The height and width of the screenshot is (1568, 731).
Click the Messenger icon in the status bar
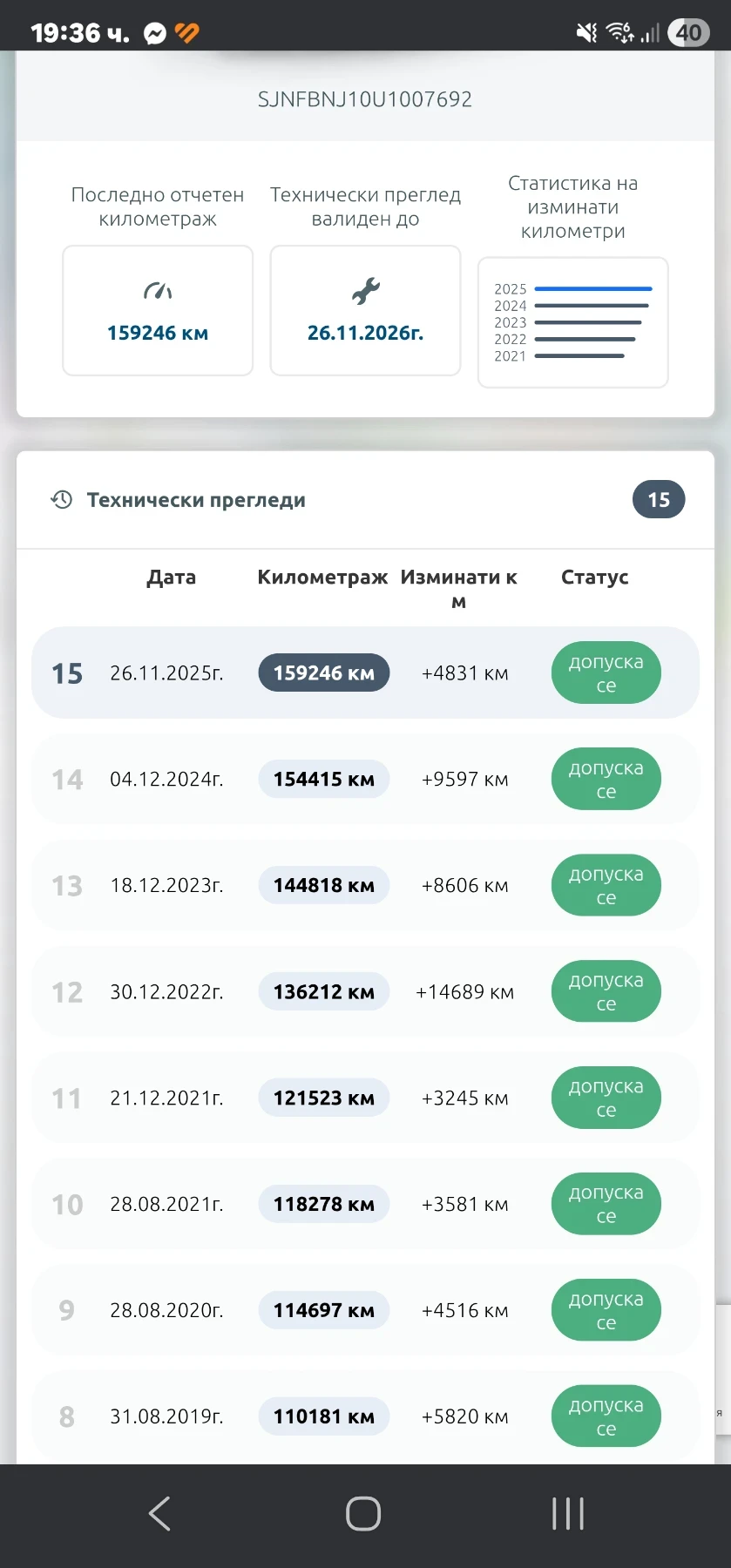pyautogui.click(x=155, y=32)
